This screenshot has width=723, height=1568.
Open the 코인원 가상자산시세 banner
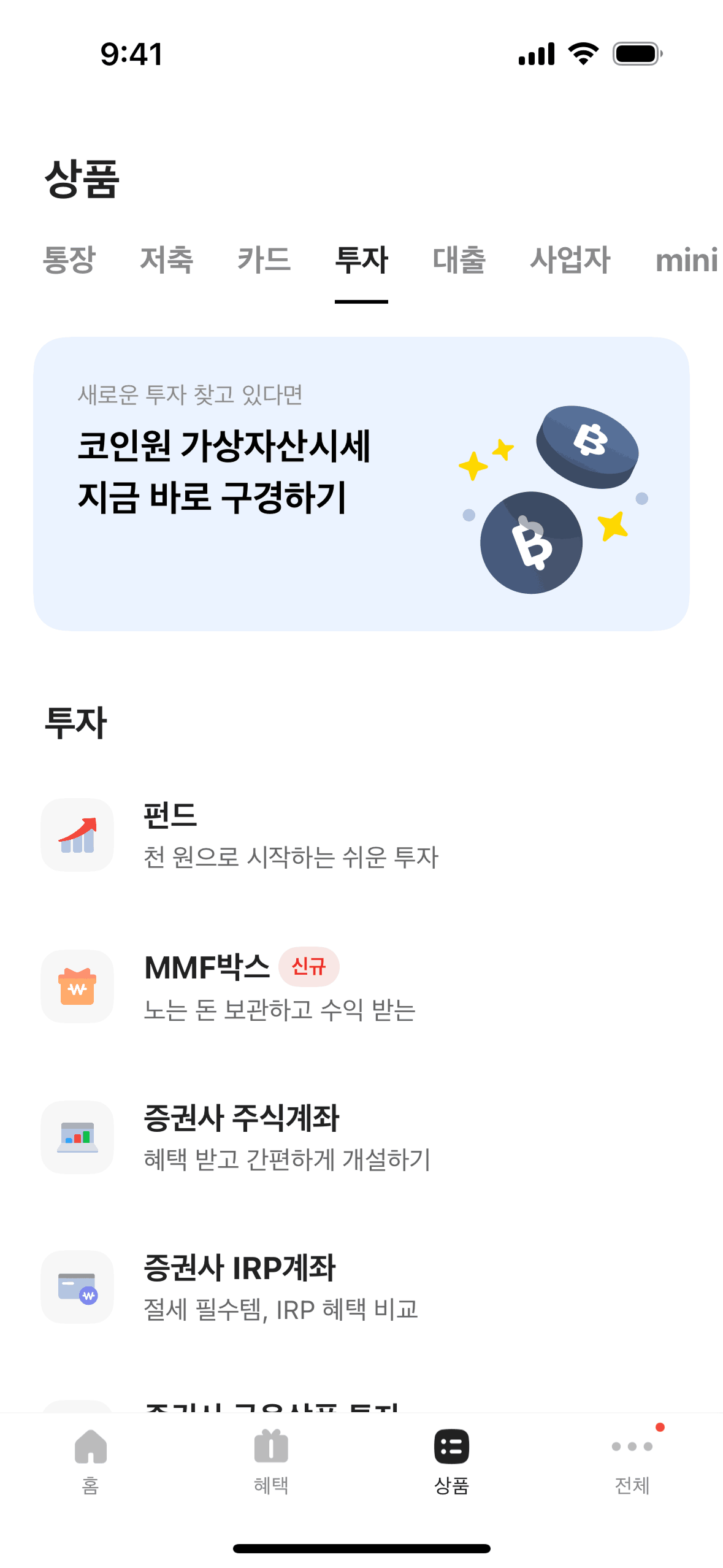[361, 483]
